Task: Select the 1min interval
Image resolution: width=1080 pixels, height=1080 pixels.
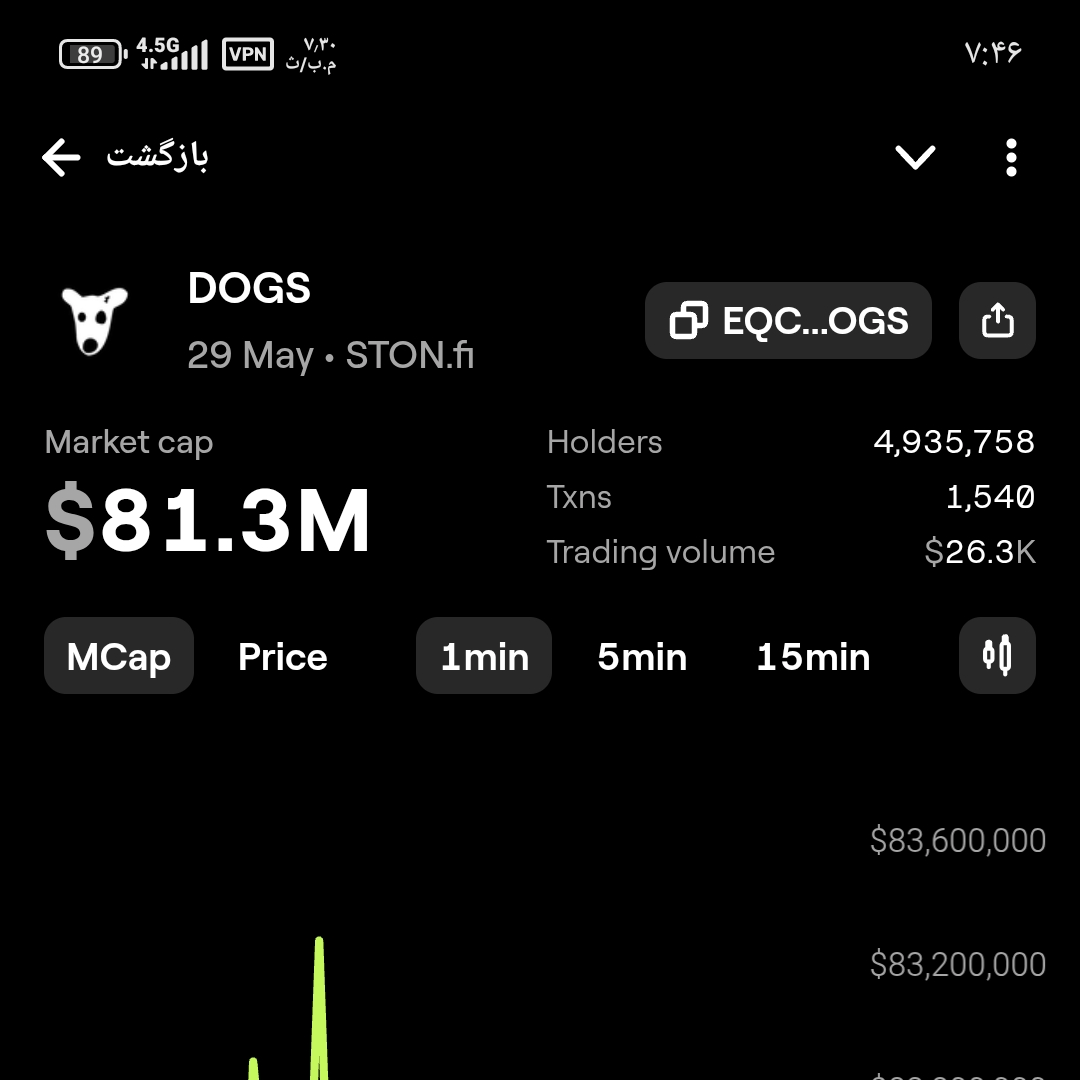Action: click(484, 656)
